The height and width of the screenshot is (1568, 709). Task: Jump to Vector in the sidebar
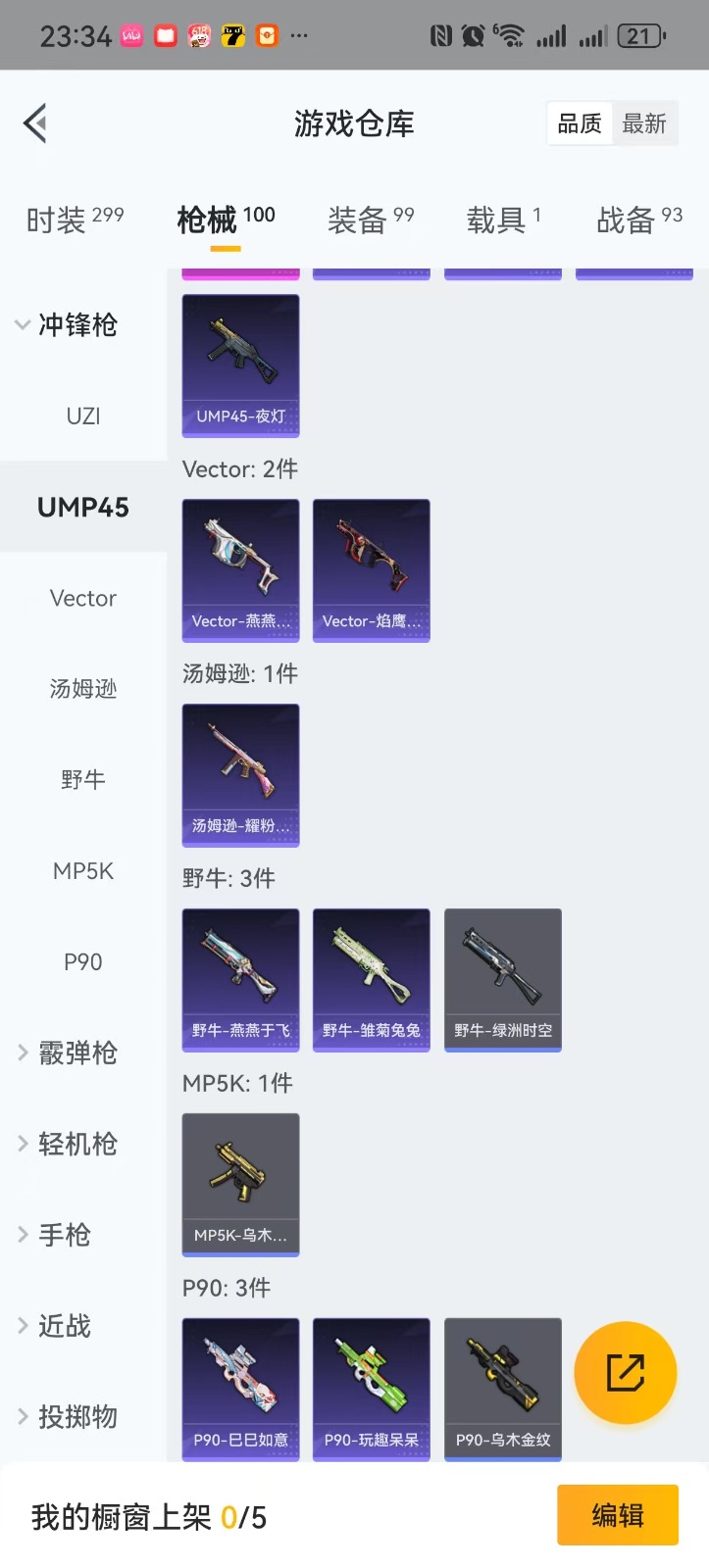(x=83, y=598)
